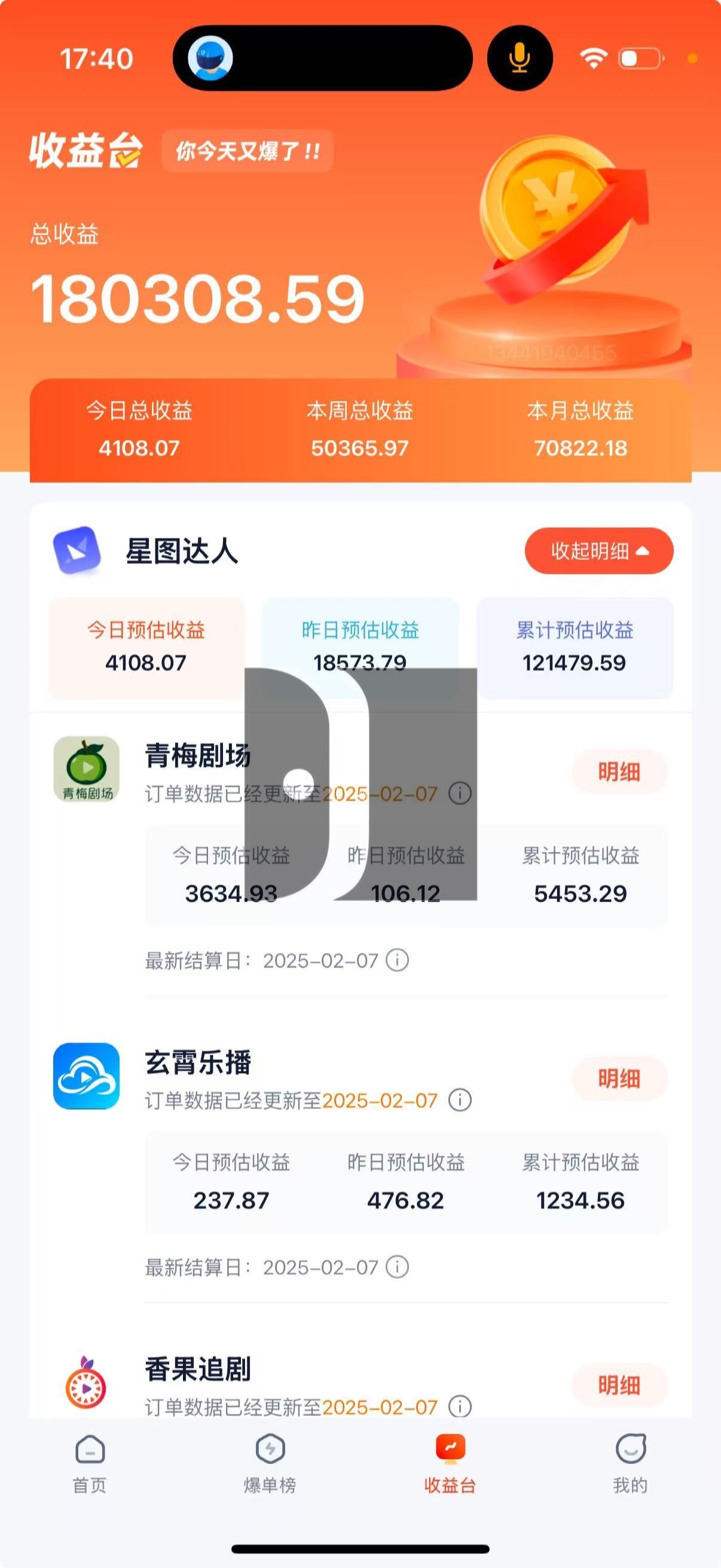Open 明细 for 青梅剧场

619,772
